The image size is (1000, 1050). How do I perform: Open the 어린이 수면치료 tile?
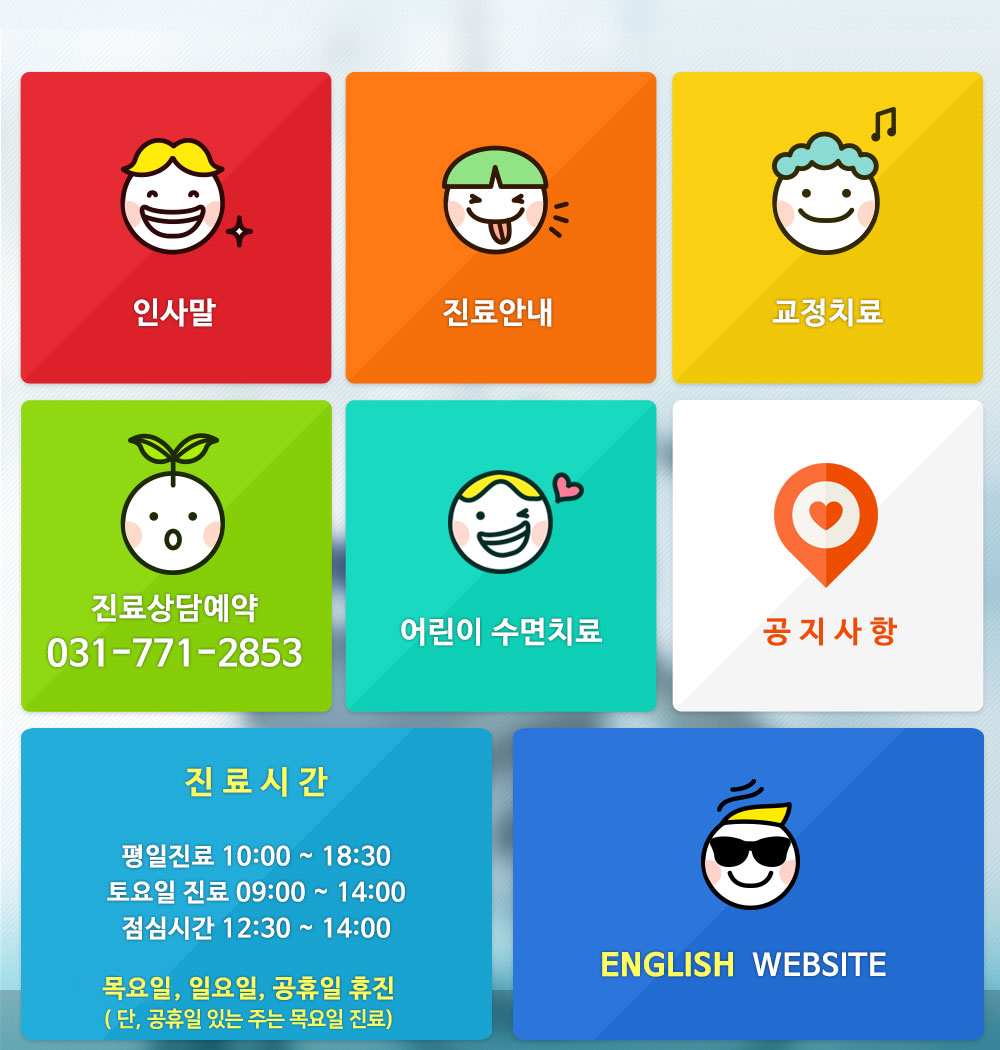coord(500,556)
